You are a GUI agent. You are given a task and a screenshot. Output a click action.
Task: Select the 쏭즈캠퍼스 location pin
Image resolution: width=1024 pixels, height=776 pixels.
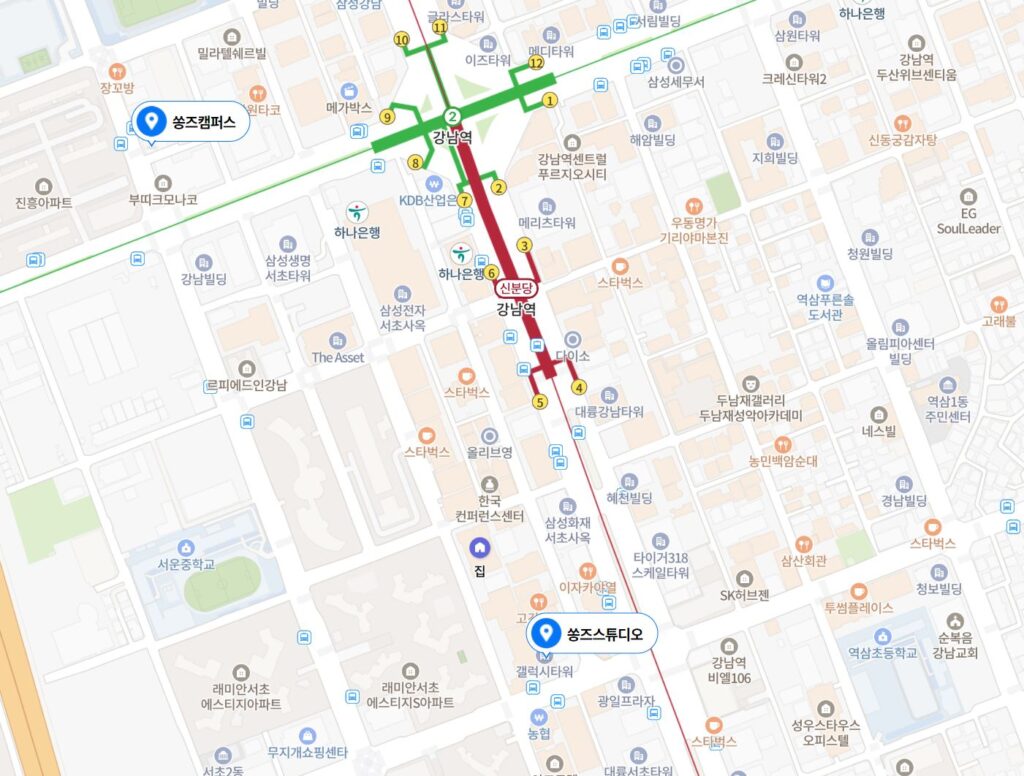[152, 122]
